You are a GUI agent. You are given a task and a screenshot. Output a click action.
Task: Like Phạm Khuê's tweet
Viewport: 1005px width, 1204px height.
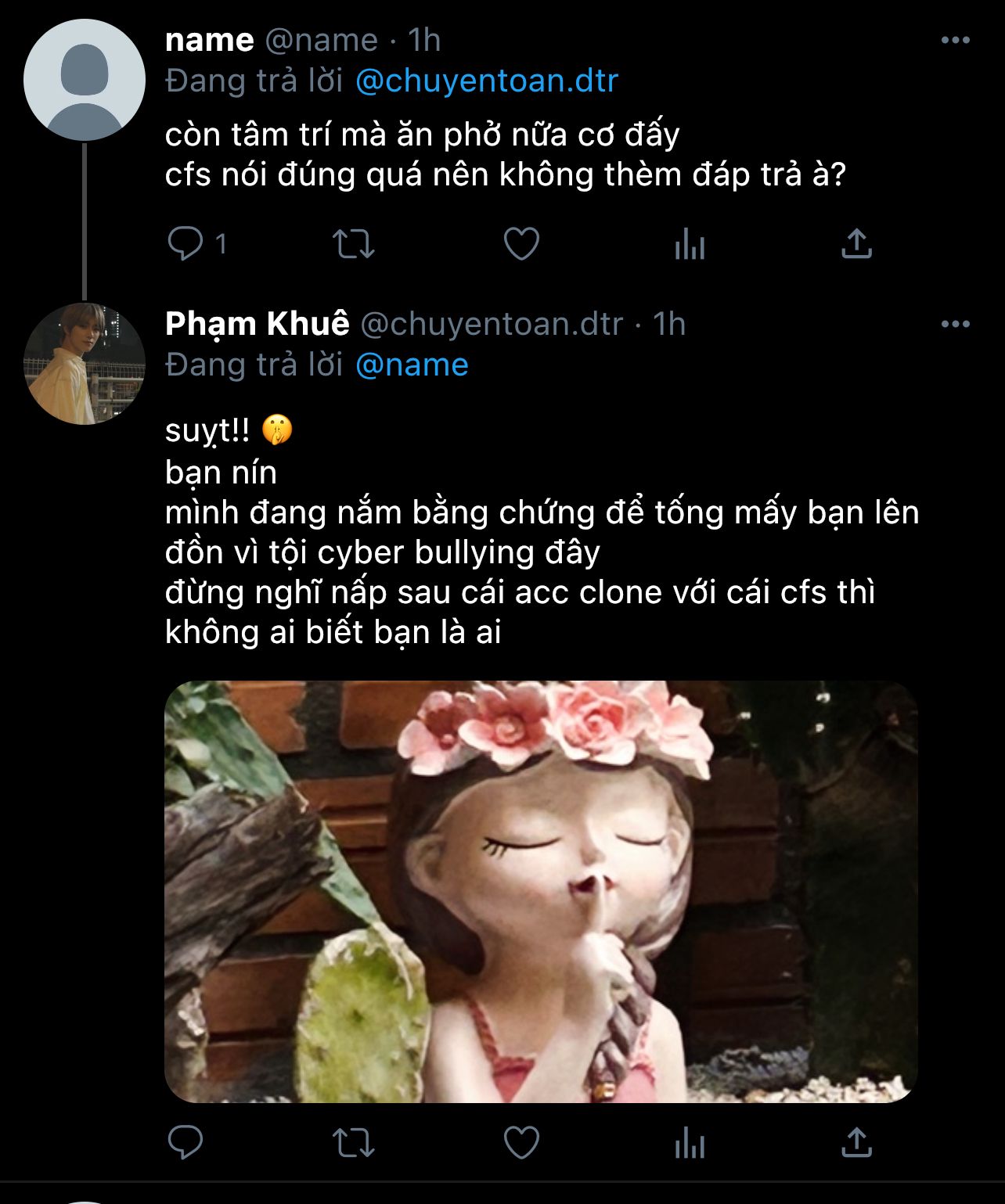click(x=521, y=1143)
